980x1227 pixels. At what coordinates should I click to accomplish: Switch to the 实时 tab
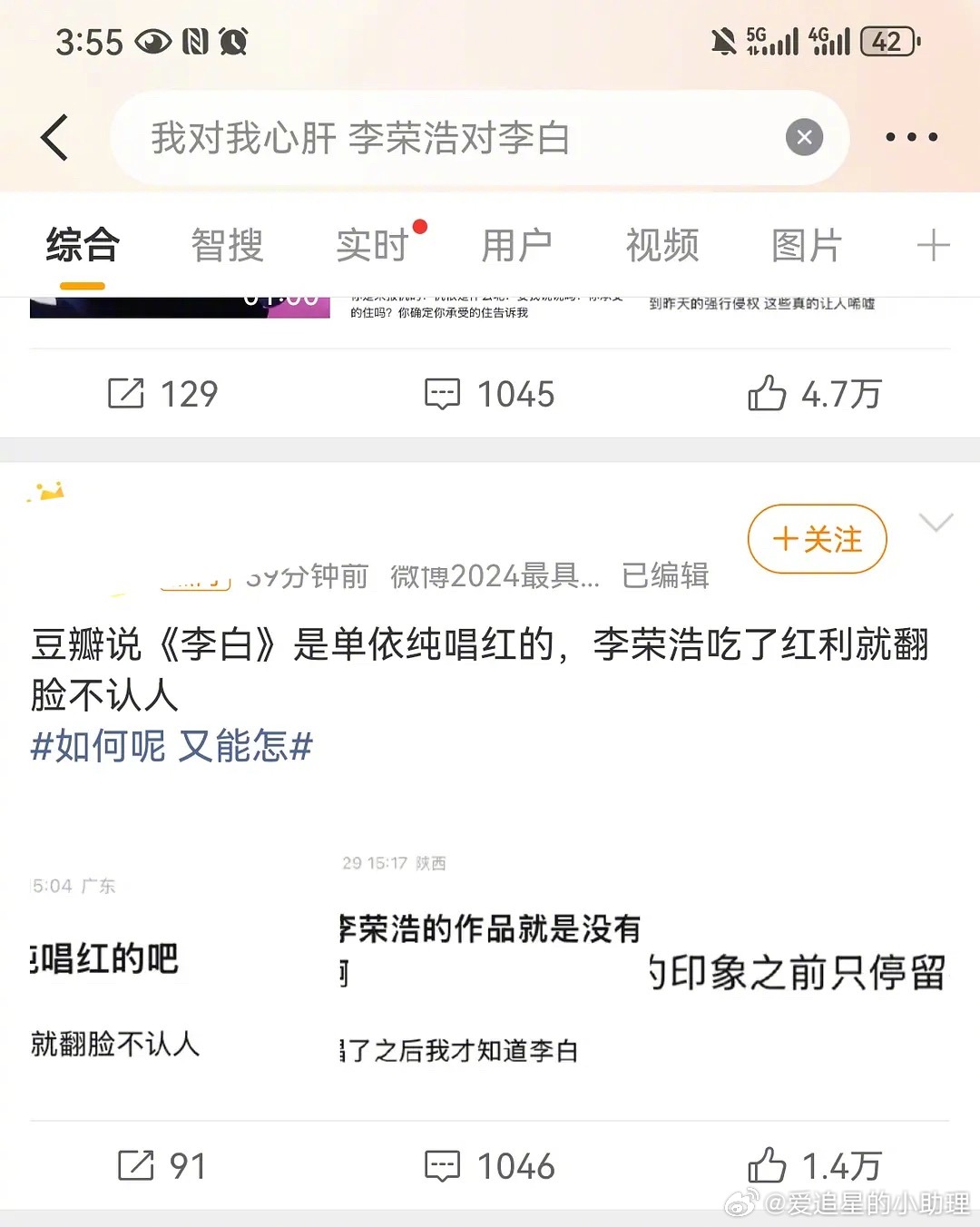[372, 245]
